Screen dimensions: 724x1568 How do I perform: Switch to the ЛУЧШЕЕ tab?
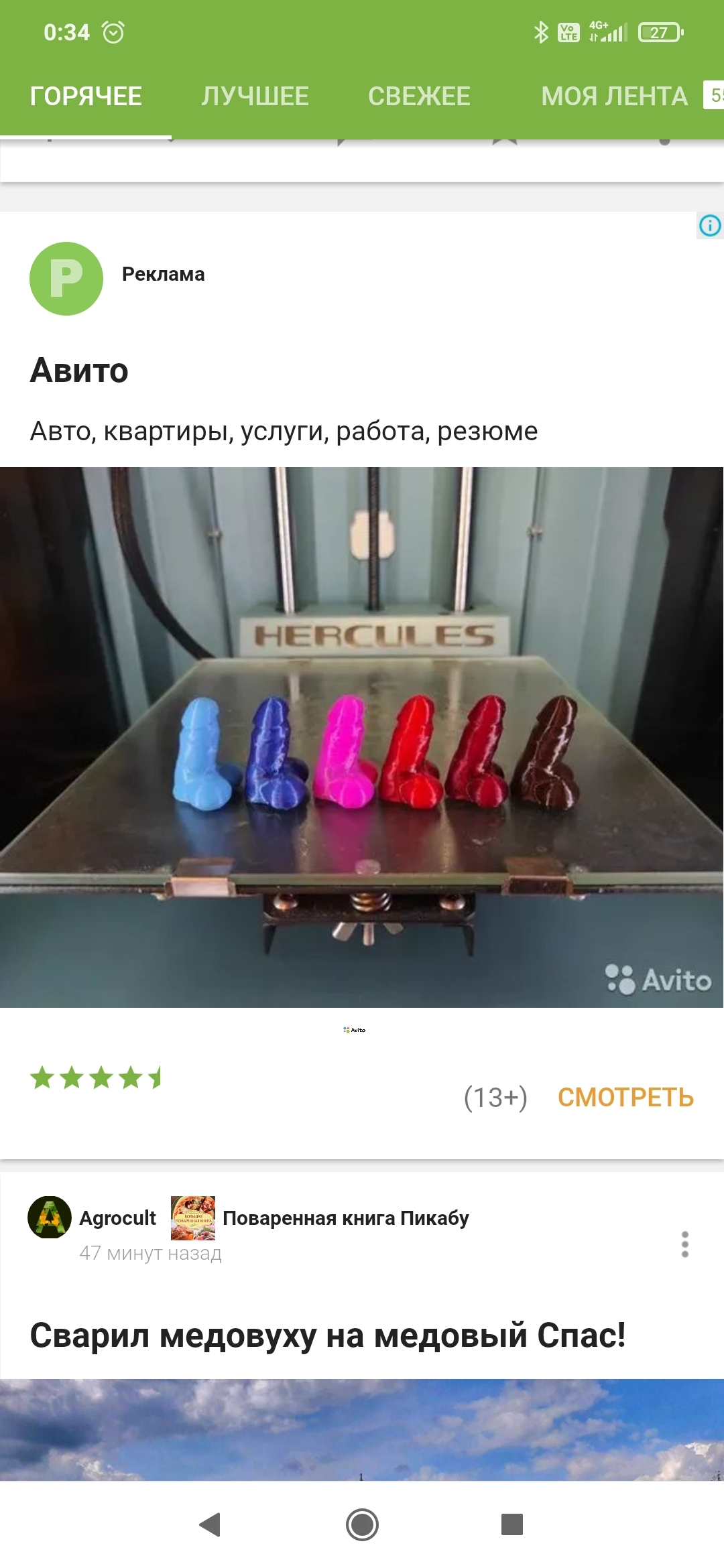click(x=255, y=96)
